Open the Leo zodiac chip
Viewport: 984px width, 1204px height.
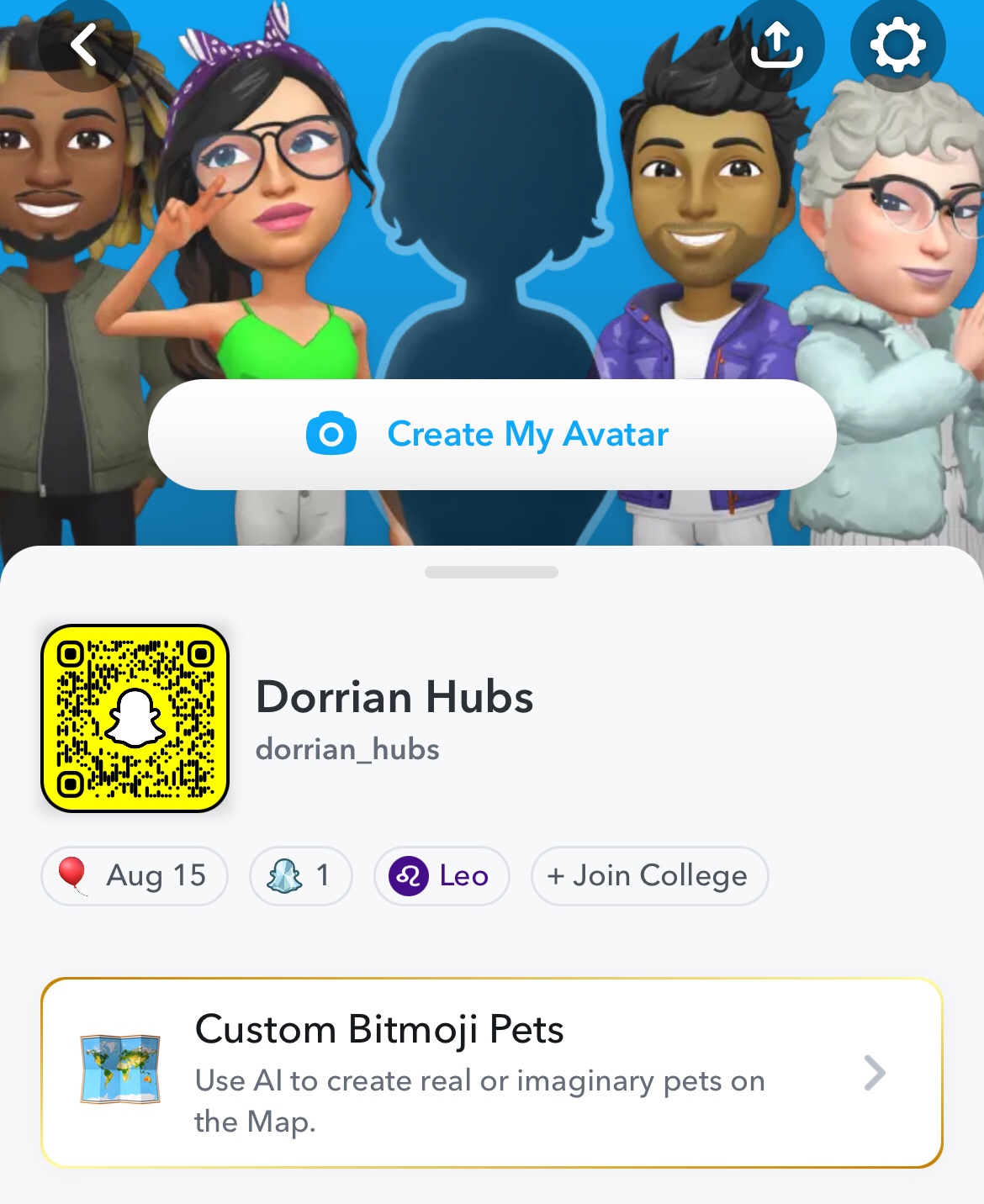point(442,876)
